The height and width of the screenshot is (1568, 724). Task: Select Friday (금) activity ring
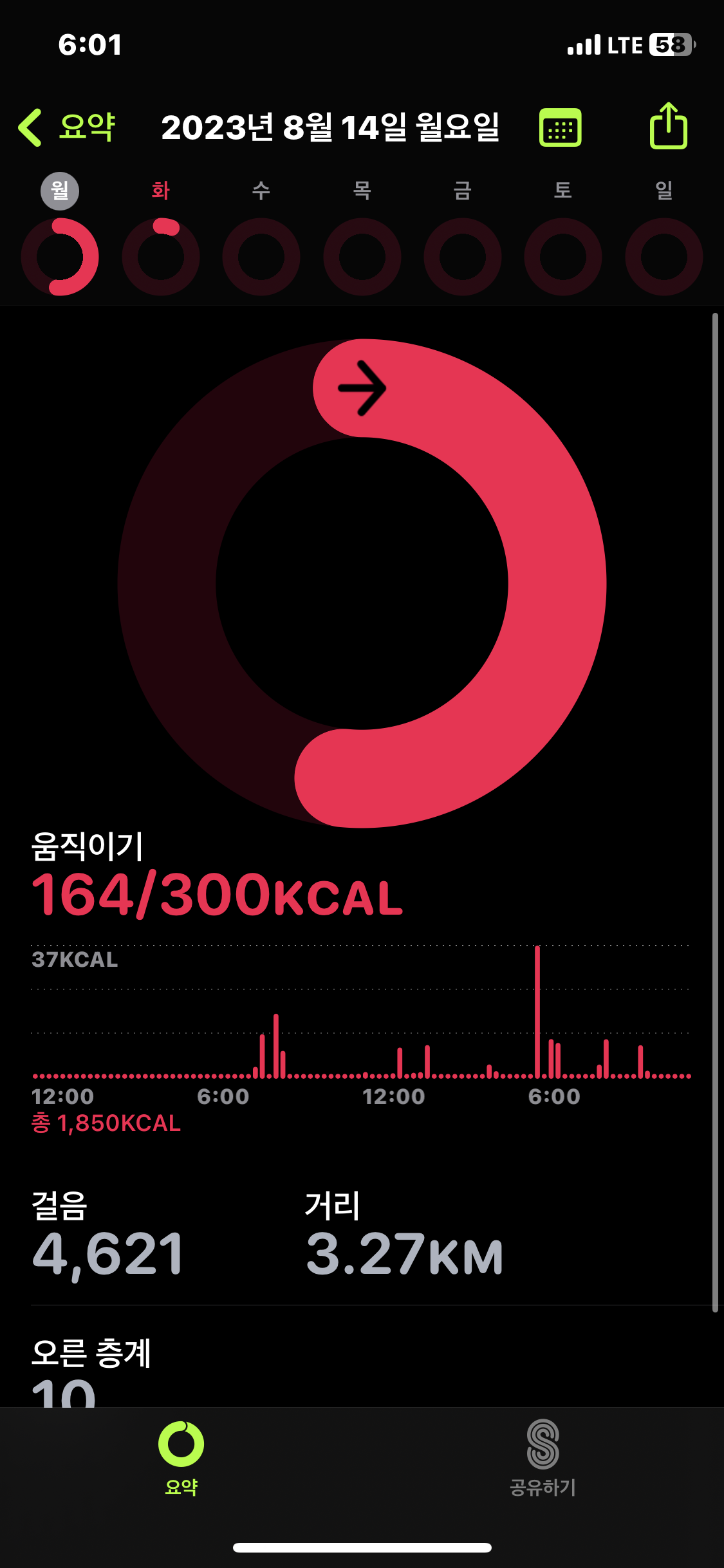[x=463, y=256]
